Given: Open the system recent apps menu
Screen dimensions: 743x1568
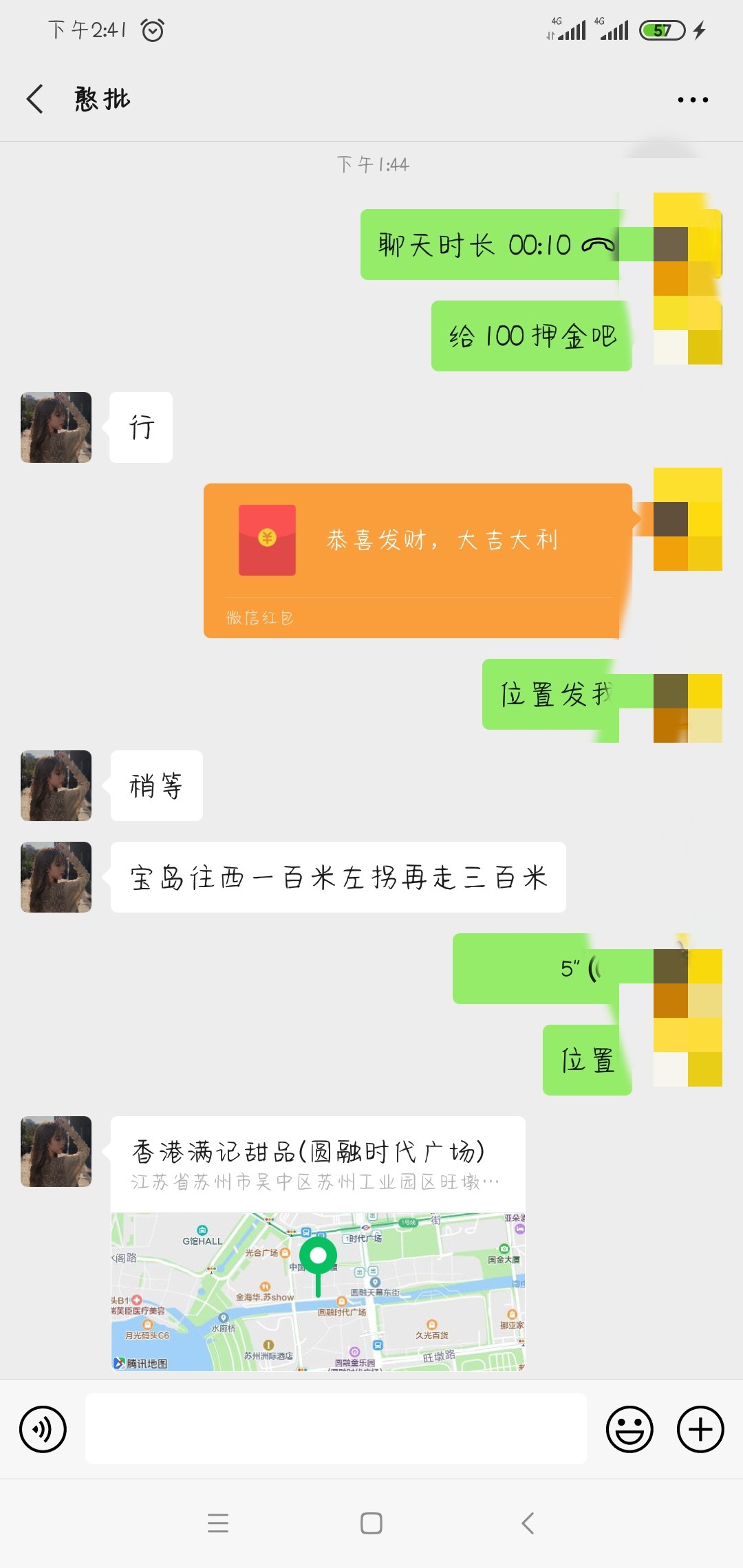Looking at the screenshot, I should coord(218,1523).
